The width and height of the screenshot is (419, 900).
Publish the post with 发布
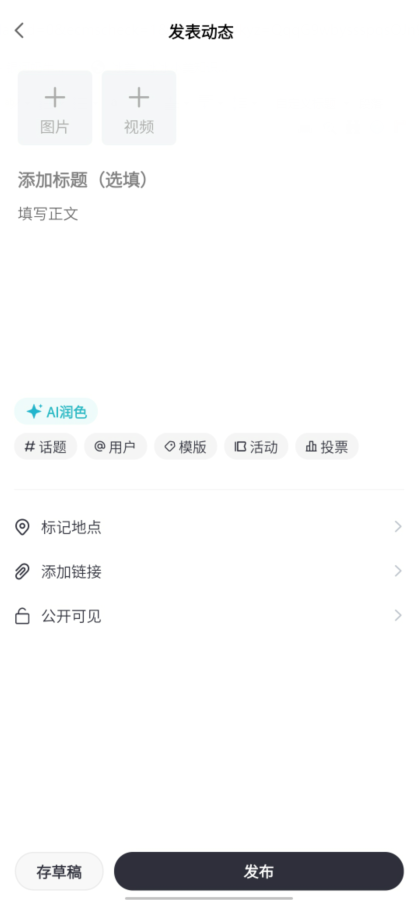click(259, 872)
